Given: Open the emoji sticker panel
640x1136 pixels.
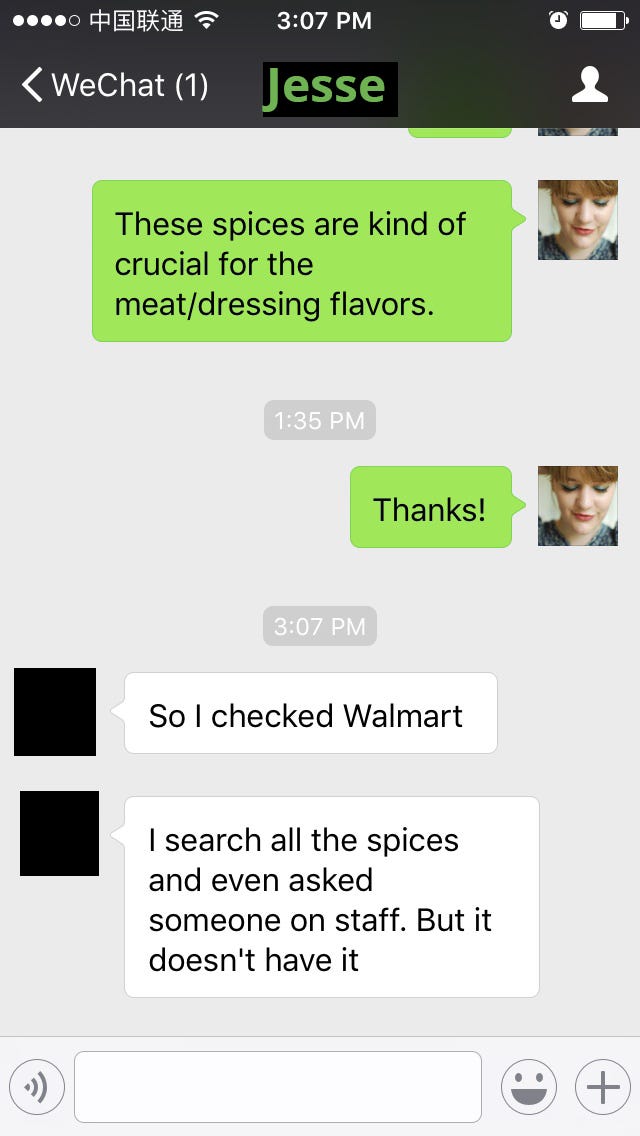Looking at the screenshot, I should tap(528, 1087).
